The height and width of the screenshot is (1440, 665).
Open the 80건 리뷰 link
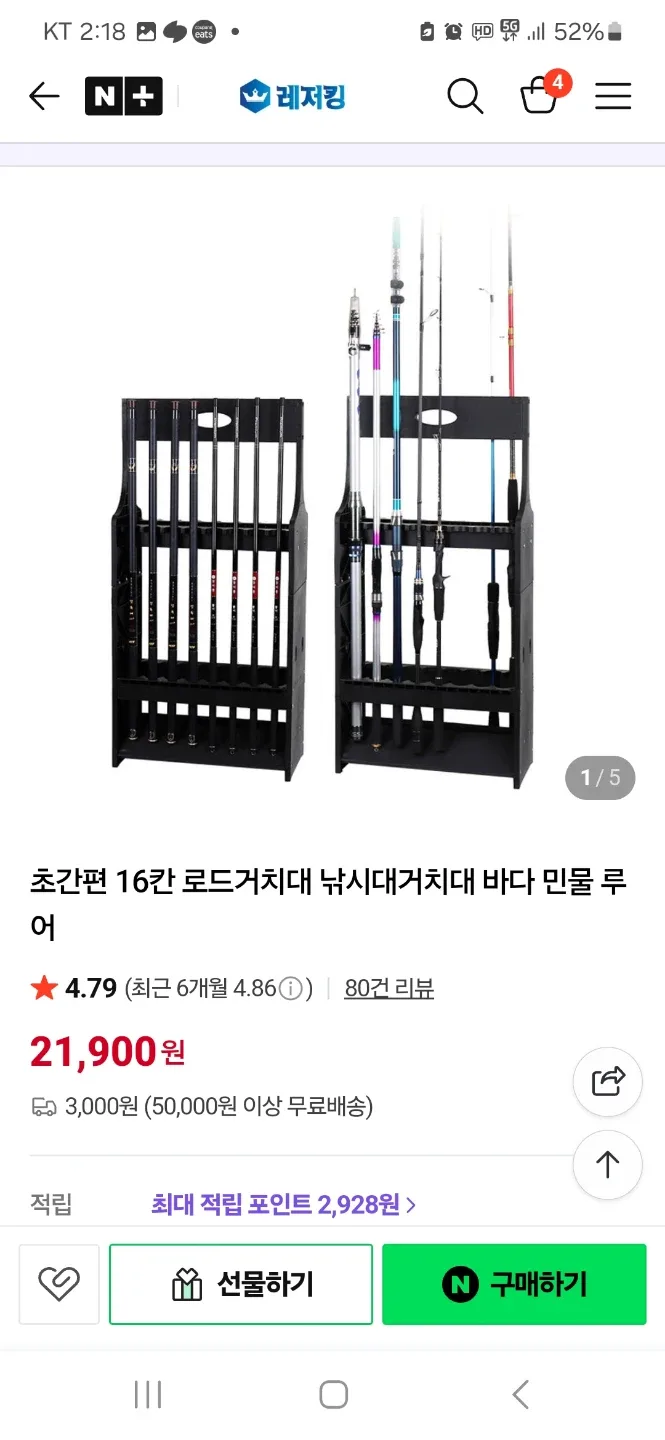tap(389, 989)
